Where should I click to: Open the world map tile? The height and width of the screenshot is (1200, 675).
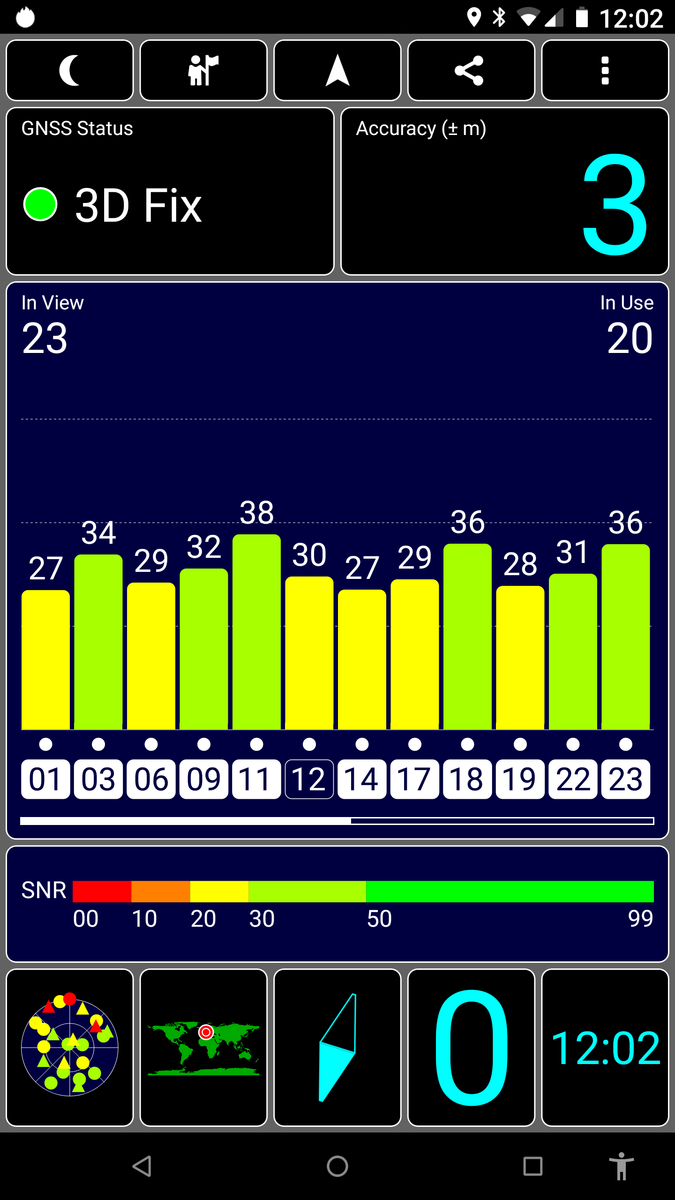tap(204, 1047)
